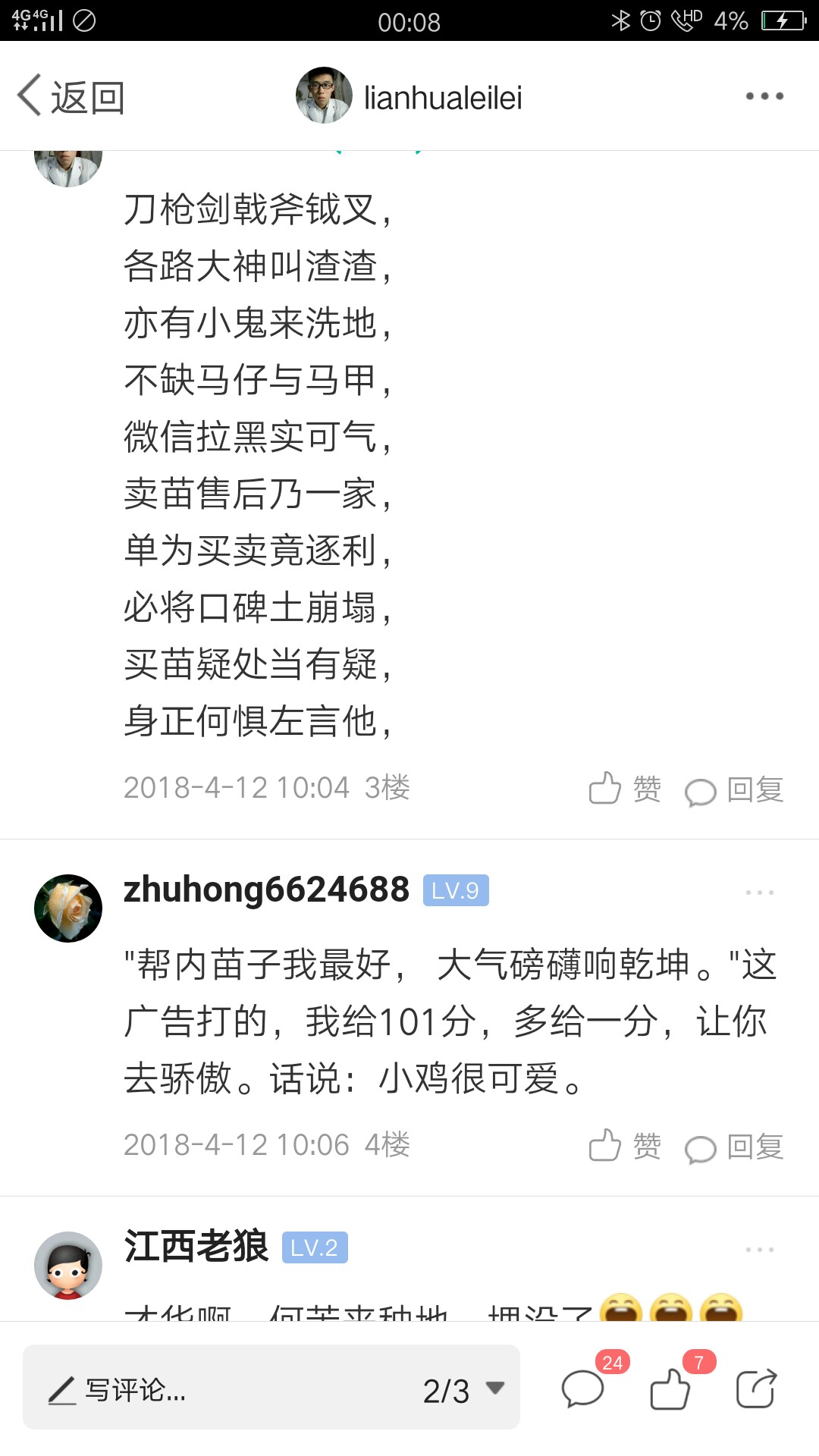Open more options for zhuhong6624688's comment
819x1456 pixels.
[760, 893]
